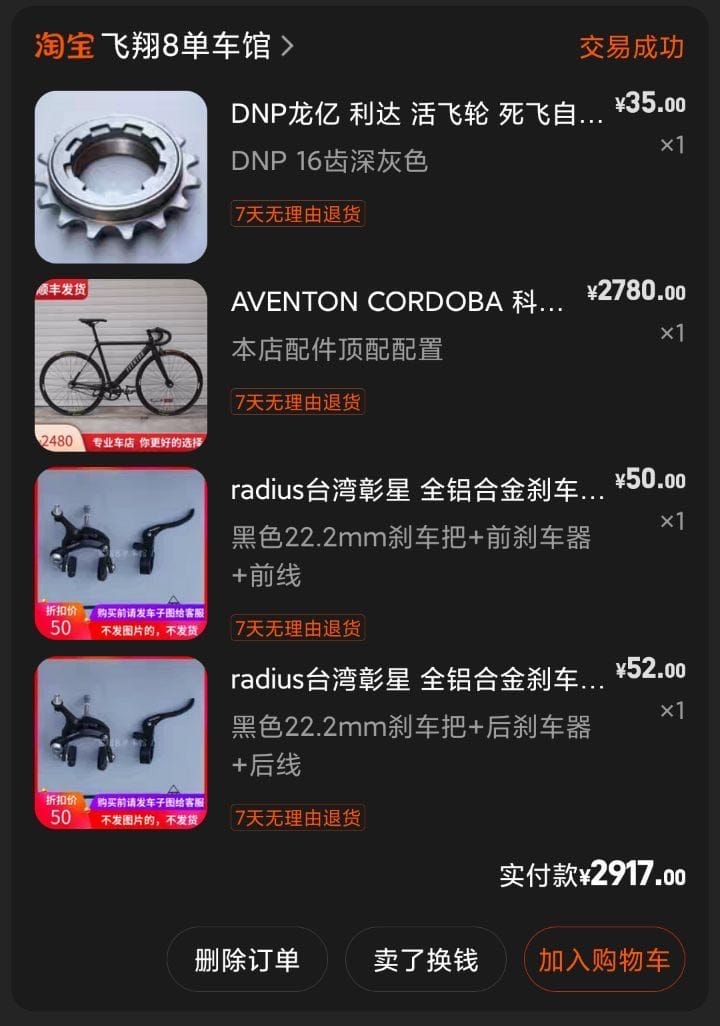Open the AVENTON CORDOBA bike item

pos(360,365)
